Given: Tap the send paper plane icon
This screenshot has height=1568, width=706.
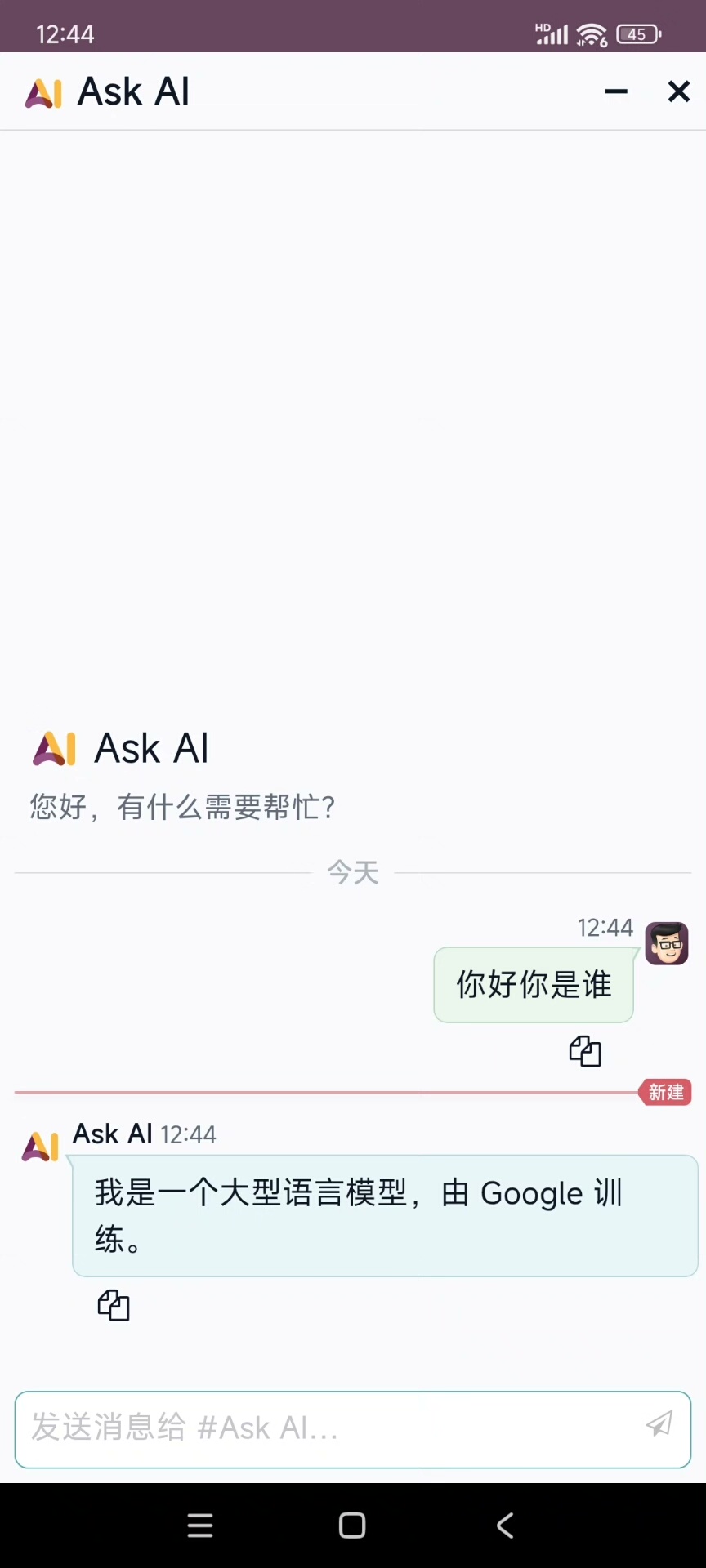Looking at the screenshot, I should coord(659,1424).
